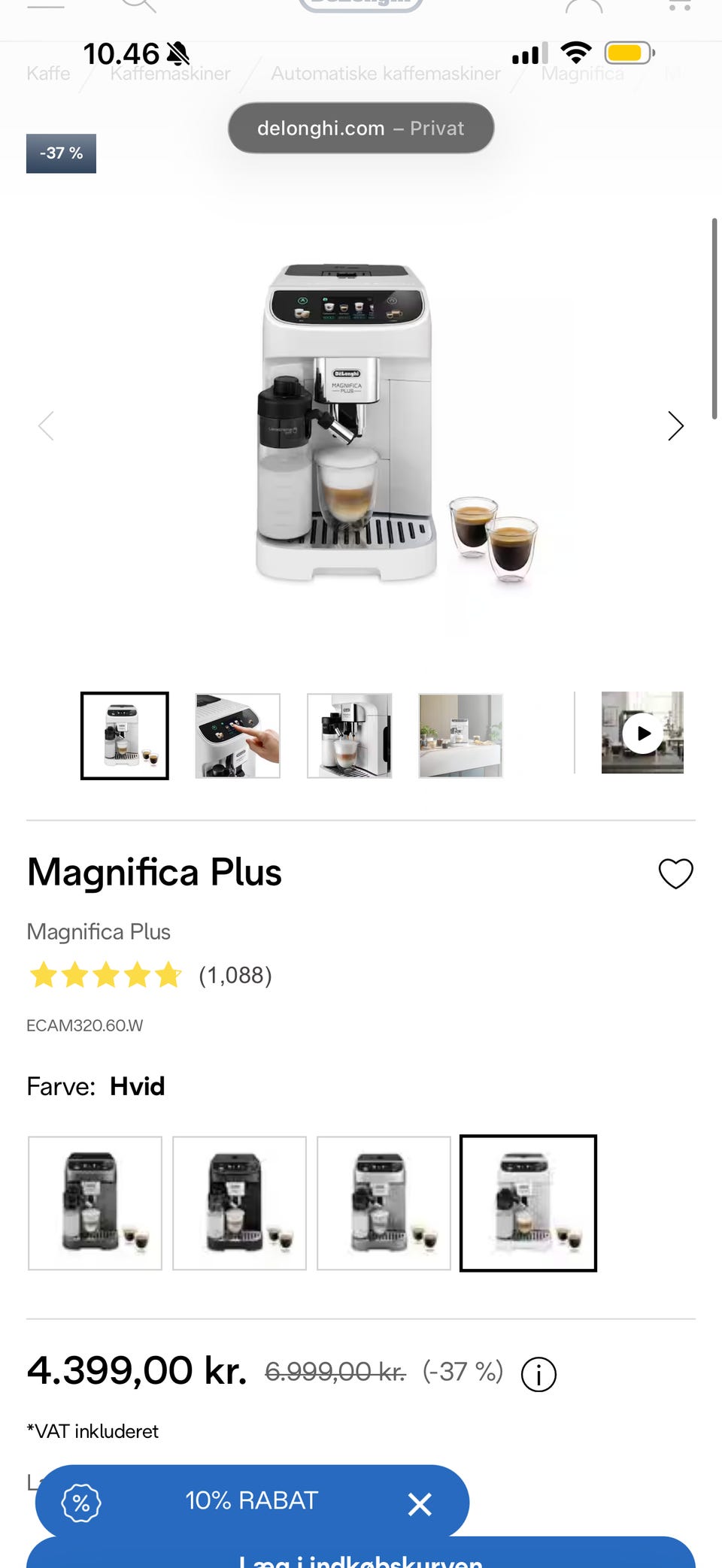Play the product video thumbnail
722x1568 pixels.
point(643,733)
